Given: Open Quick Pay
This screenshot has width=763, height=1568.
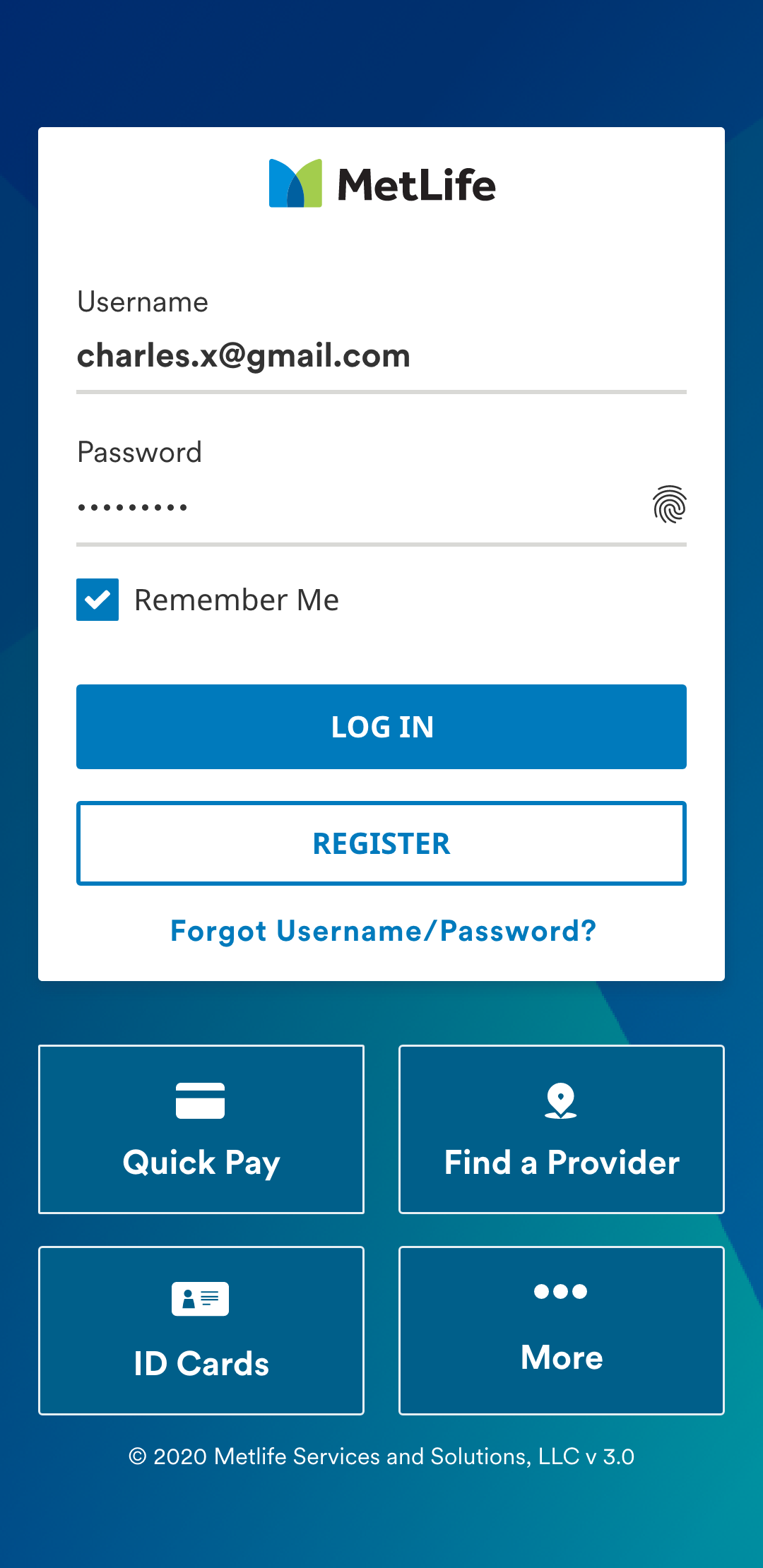Looking at the screenshot, I should point(201,1129).
